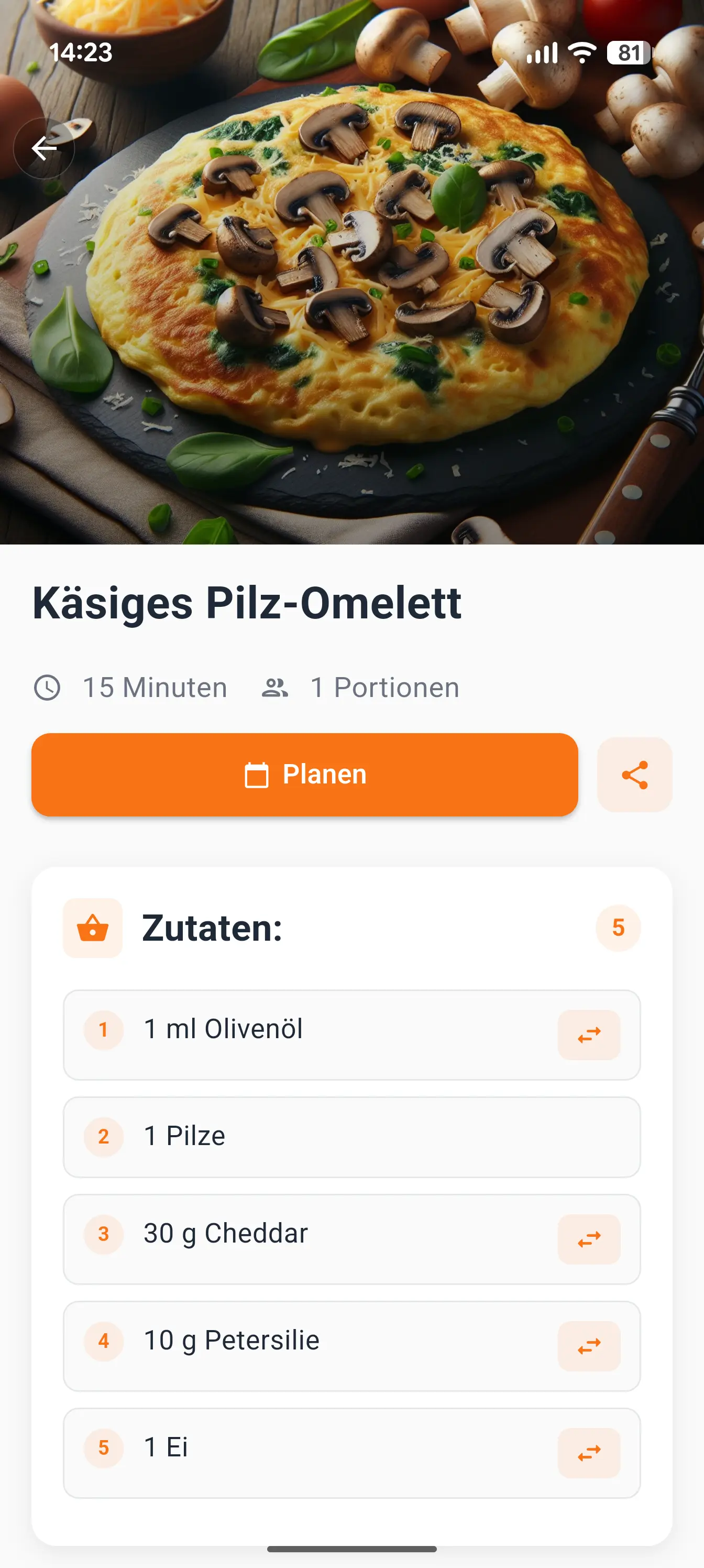Toggle the Wi-Fi indicator in the status bar
This screenshot has height=1568, width=704.
click(582, 53)
